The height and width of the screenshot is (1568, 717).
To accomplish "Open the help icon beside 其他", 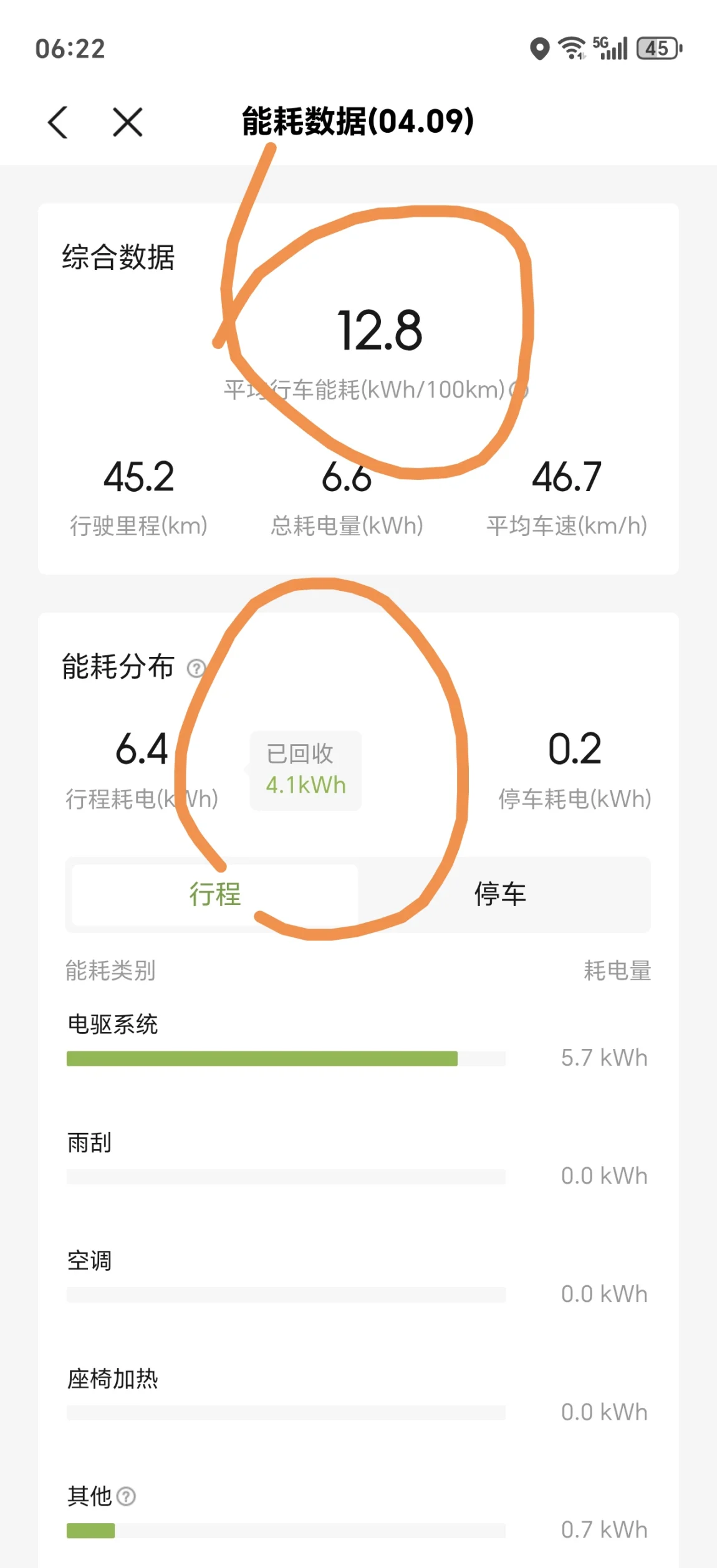I will coord(126,1496).
